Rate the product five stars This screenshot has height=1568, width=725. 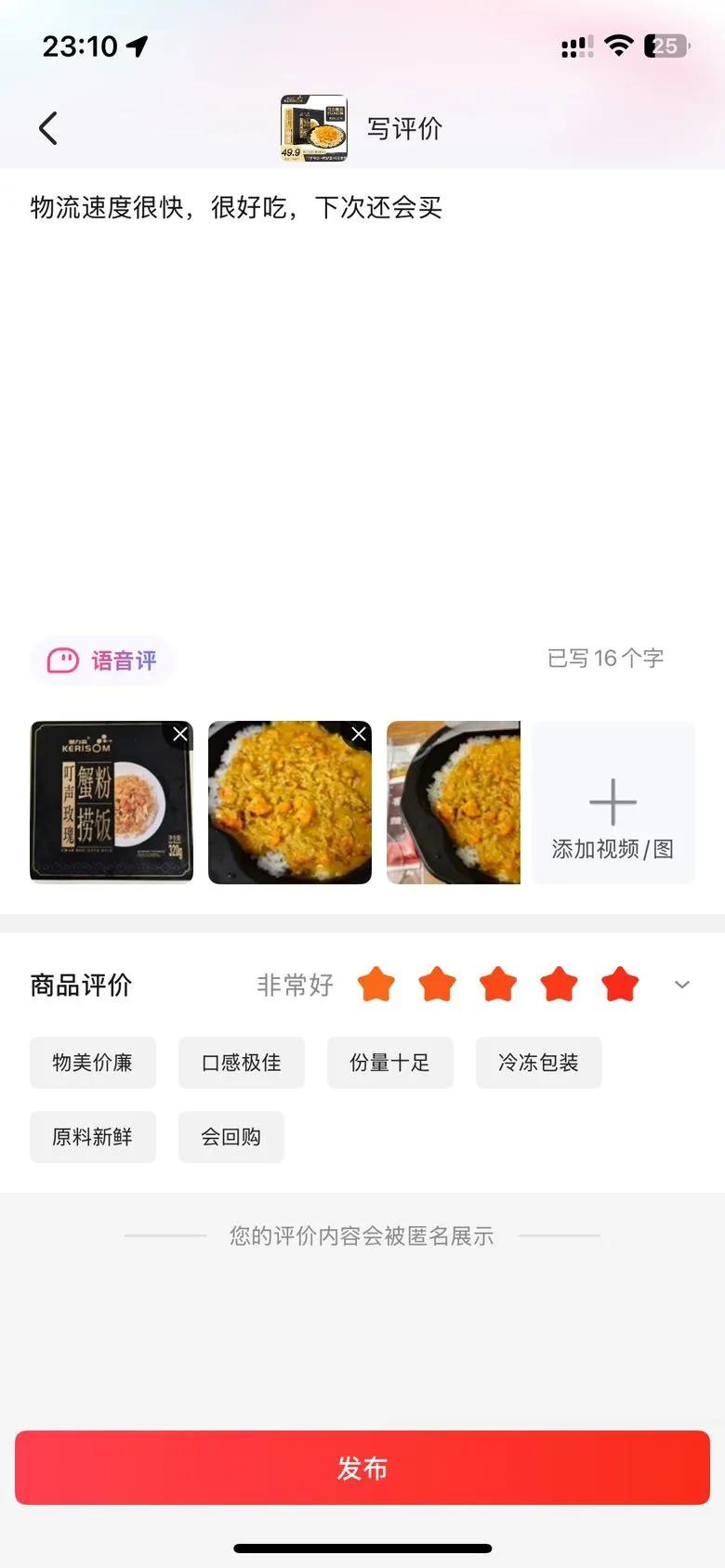tap(620, 985)
